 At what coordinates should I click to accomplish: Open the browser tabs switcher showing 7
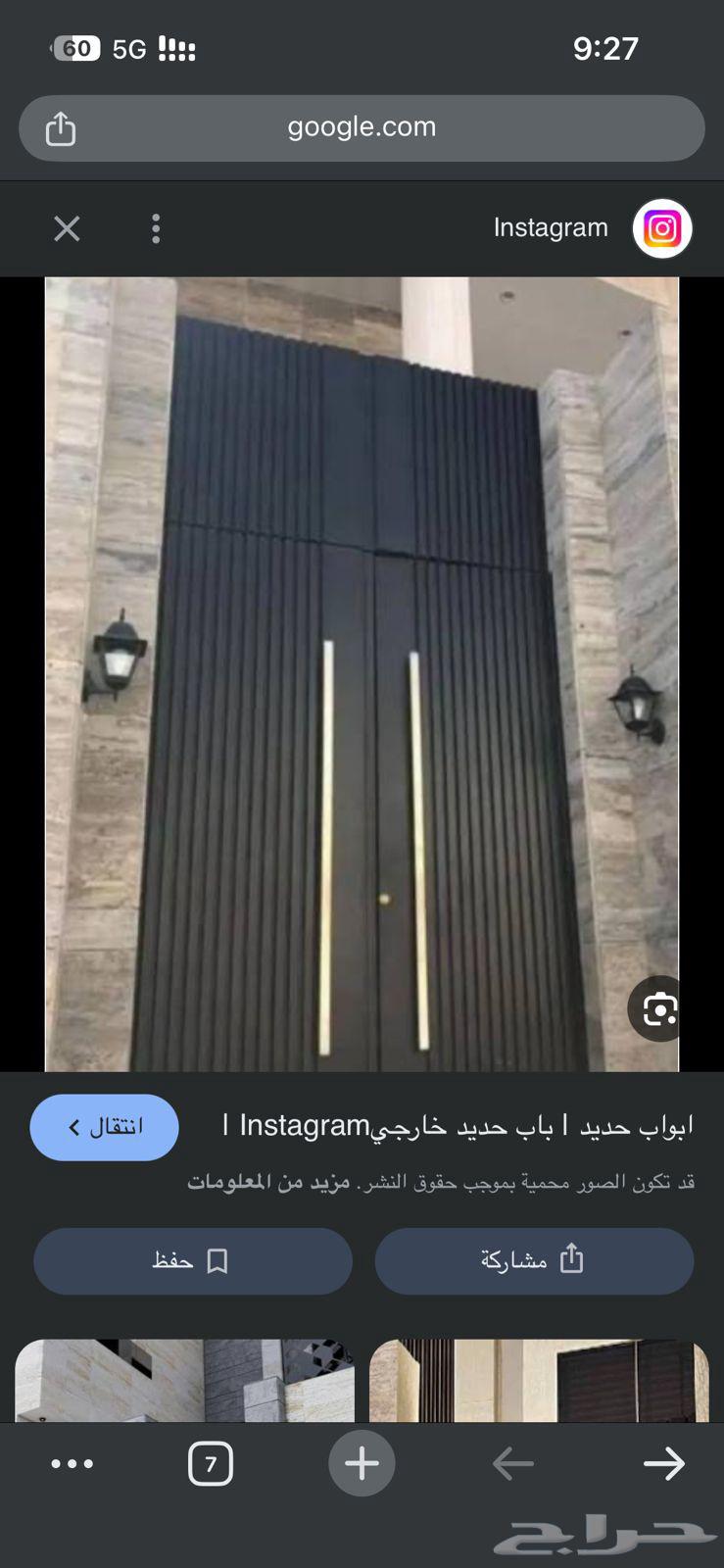[x=210, y=1463]
